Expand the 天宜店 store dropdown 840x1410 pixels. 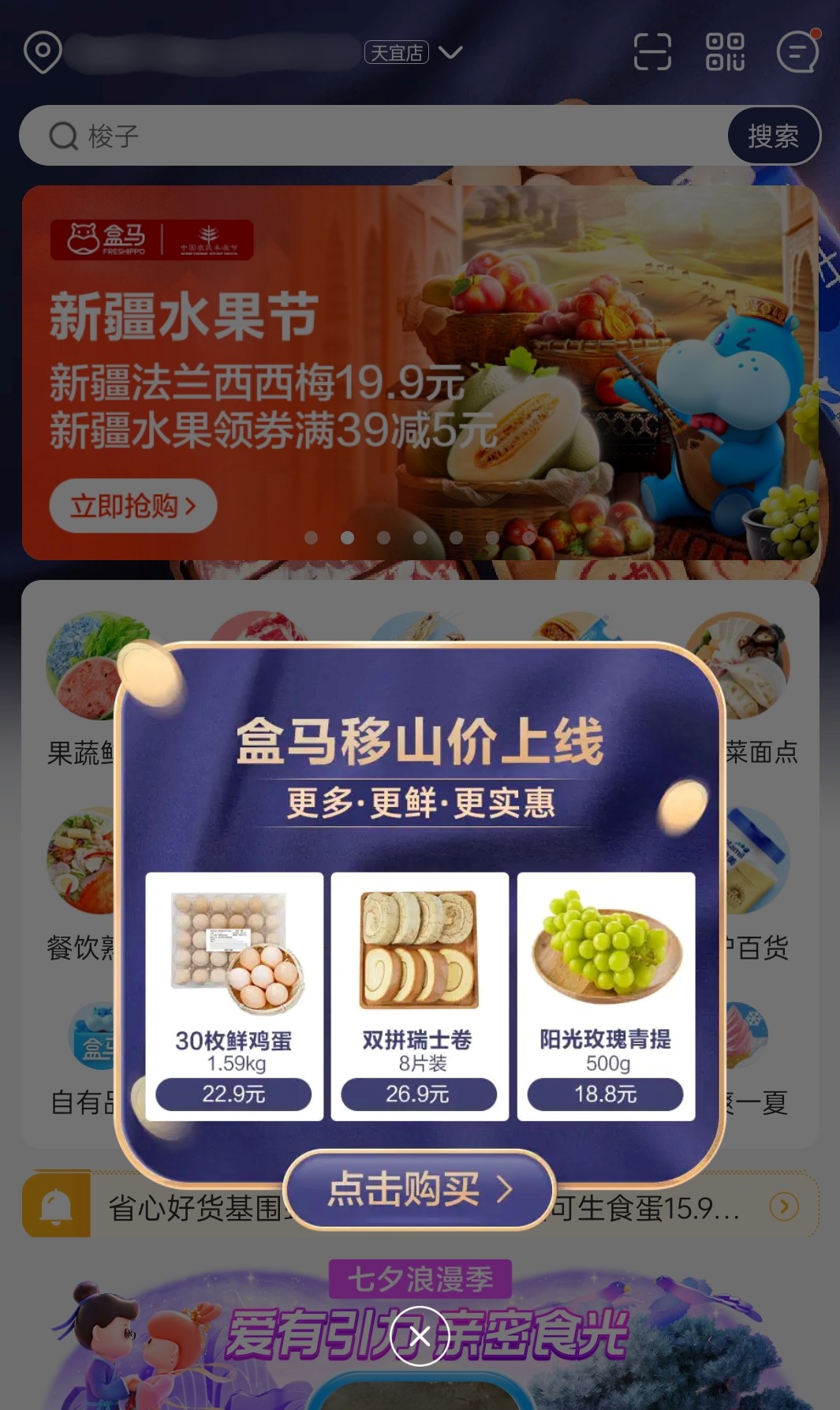click(450, 53)
